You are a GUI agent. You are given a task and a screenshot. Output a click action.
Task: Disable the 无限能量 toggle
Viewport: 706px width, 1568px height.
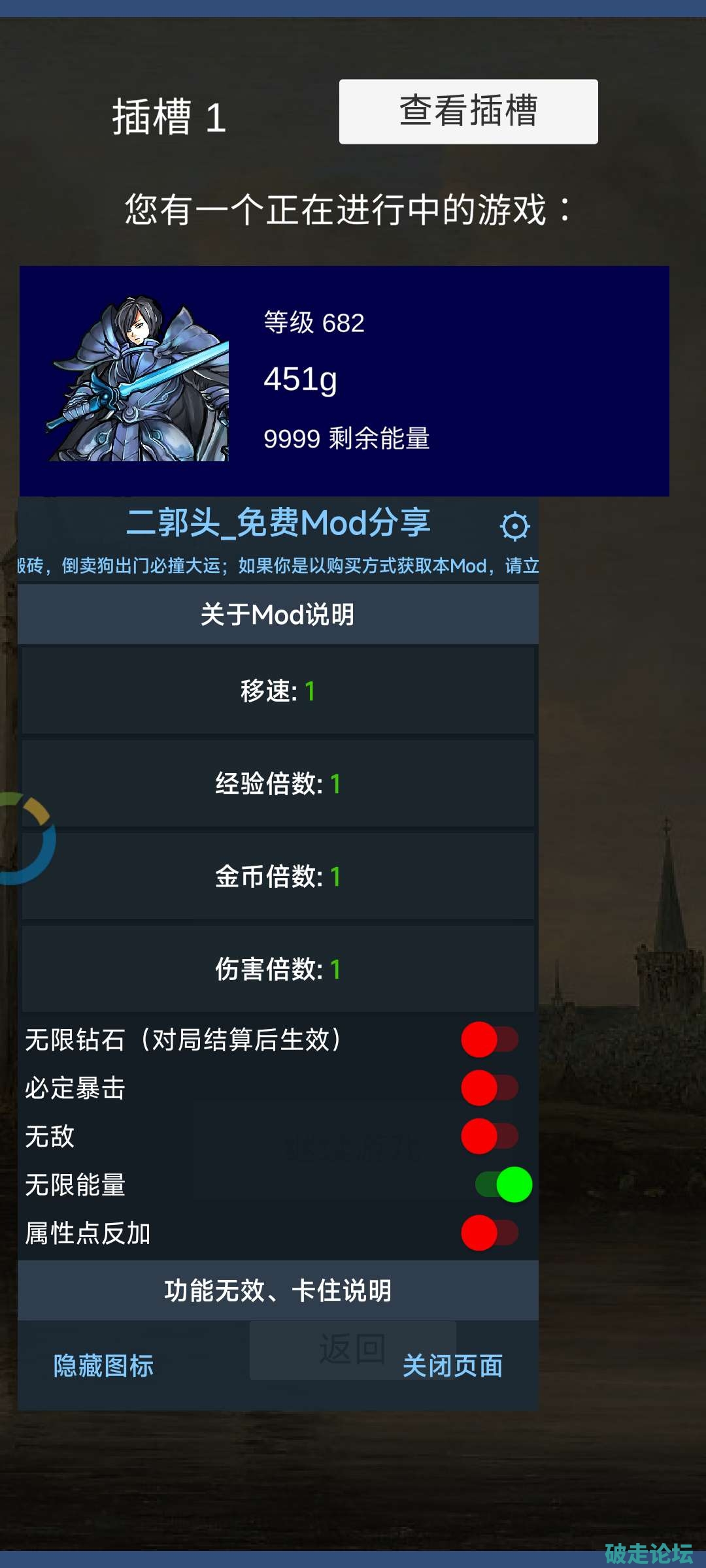(x=503, y=1184)
